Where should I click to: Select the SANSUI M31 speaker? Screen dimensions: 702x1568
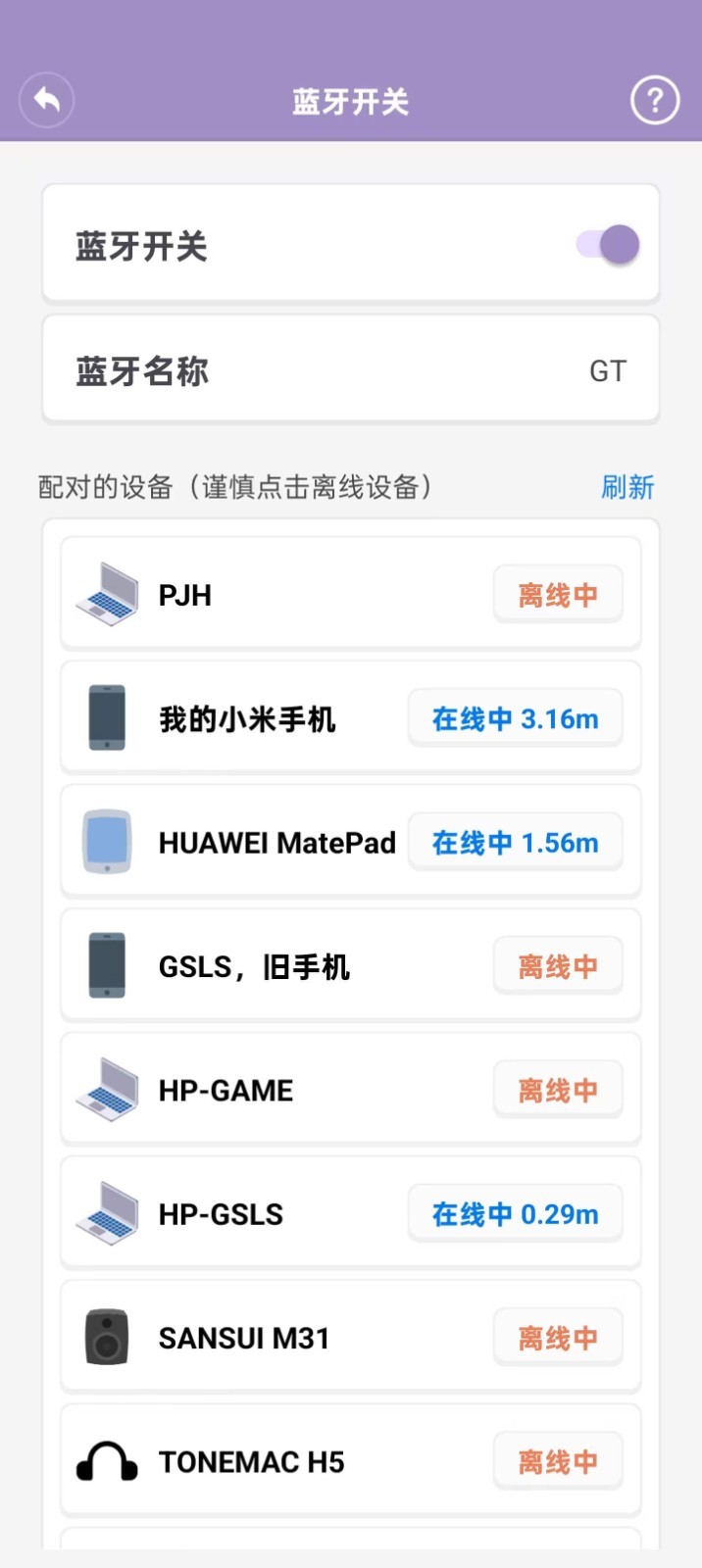coord(351,1338)
